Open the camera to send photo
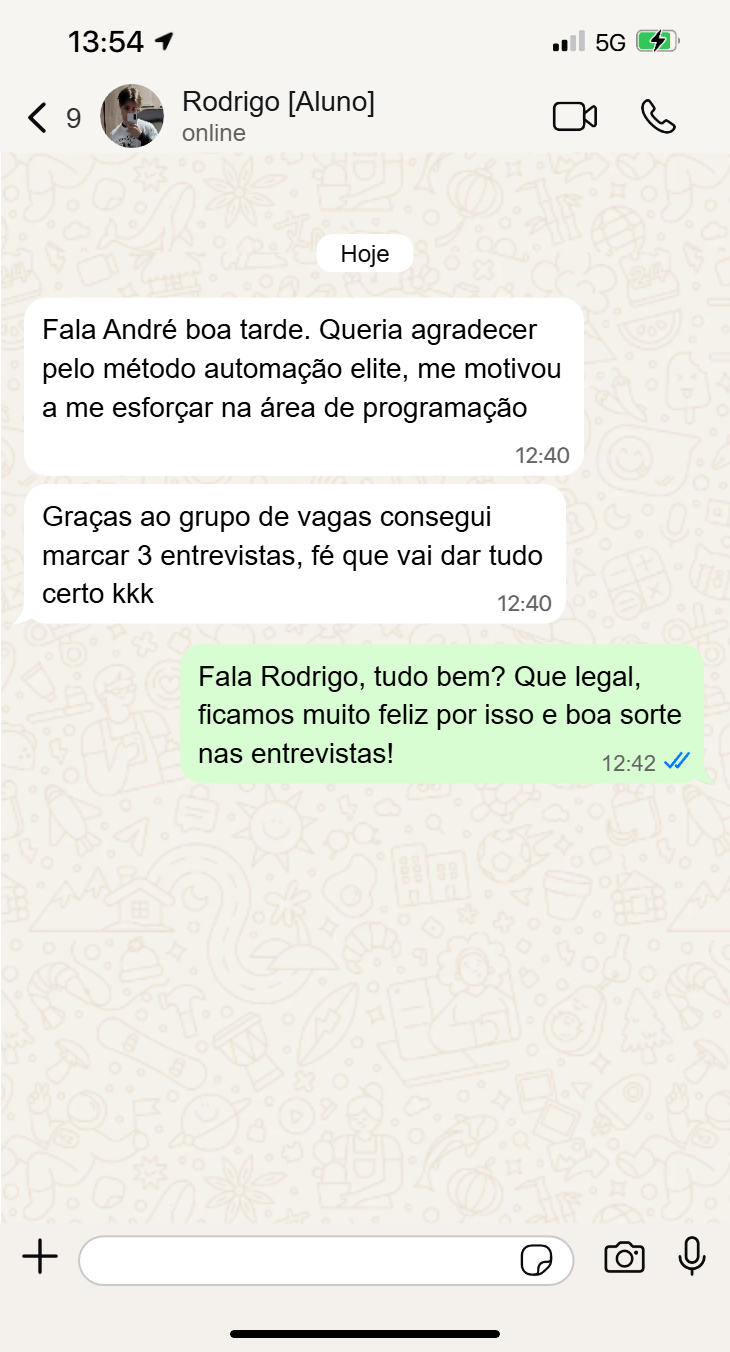The width and height of the screenshot is (730, 1352). pos(624,1258)
